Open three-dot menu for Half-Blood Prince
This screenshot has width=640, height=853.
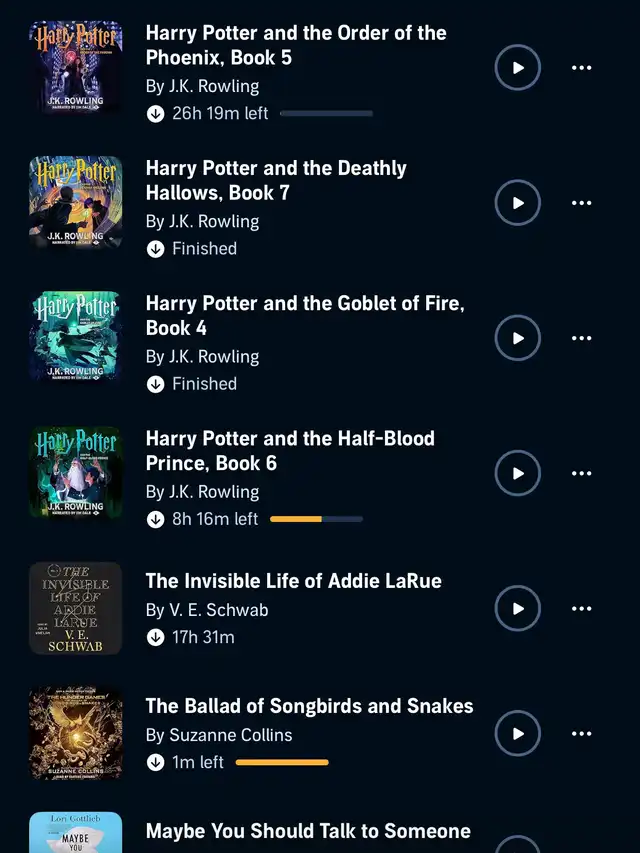(581, 473)
